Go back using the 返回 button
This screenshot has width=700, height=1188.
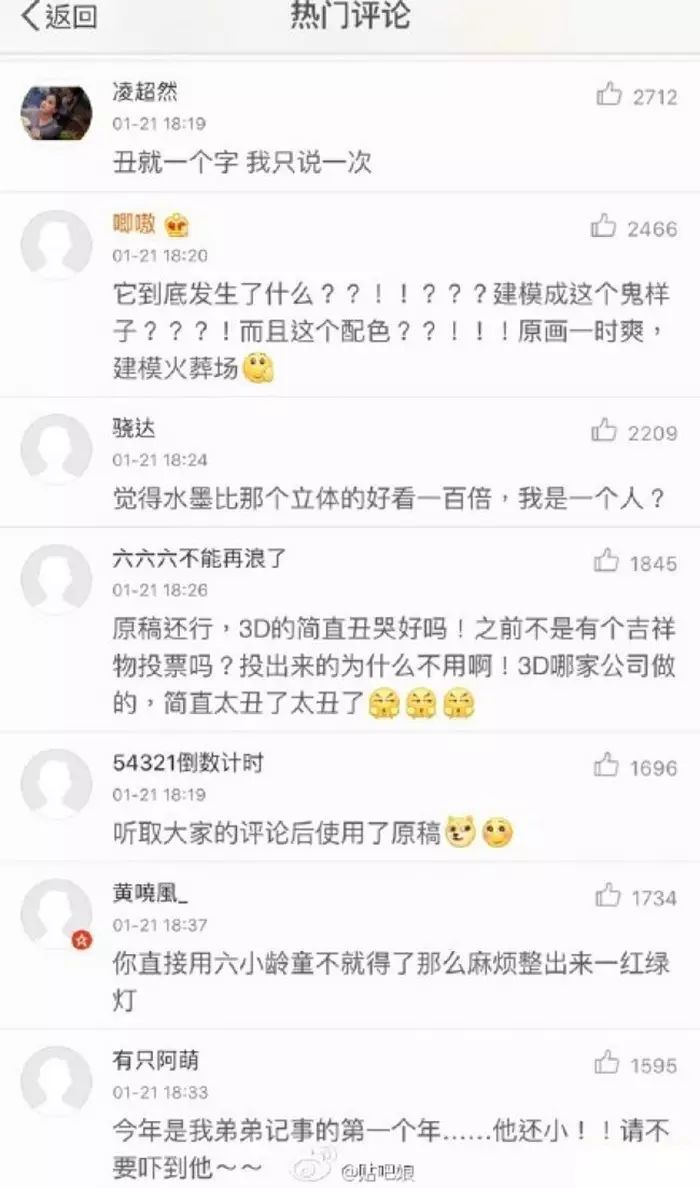59,17
